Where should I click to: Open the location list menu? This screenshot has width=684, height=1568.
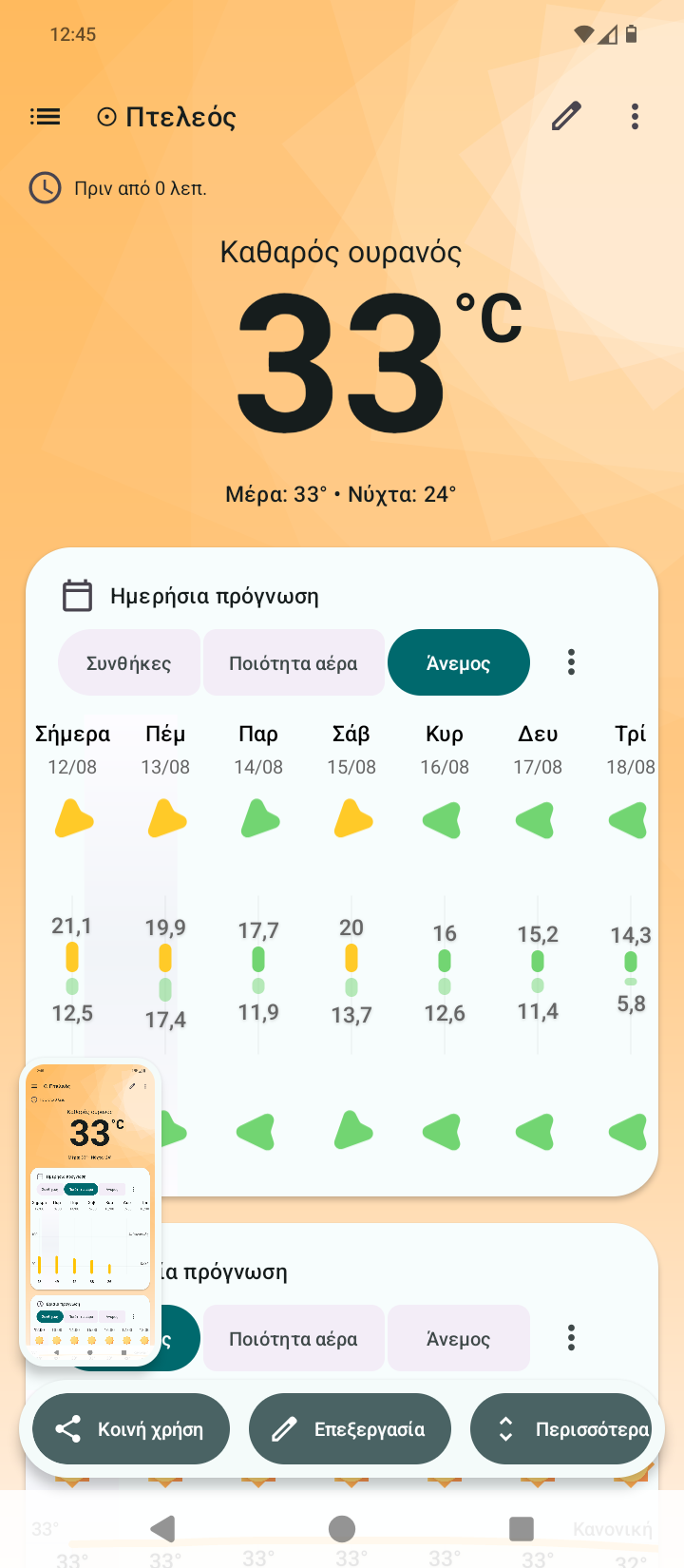click(46, 117)
